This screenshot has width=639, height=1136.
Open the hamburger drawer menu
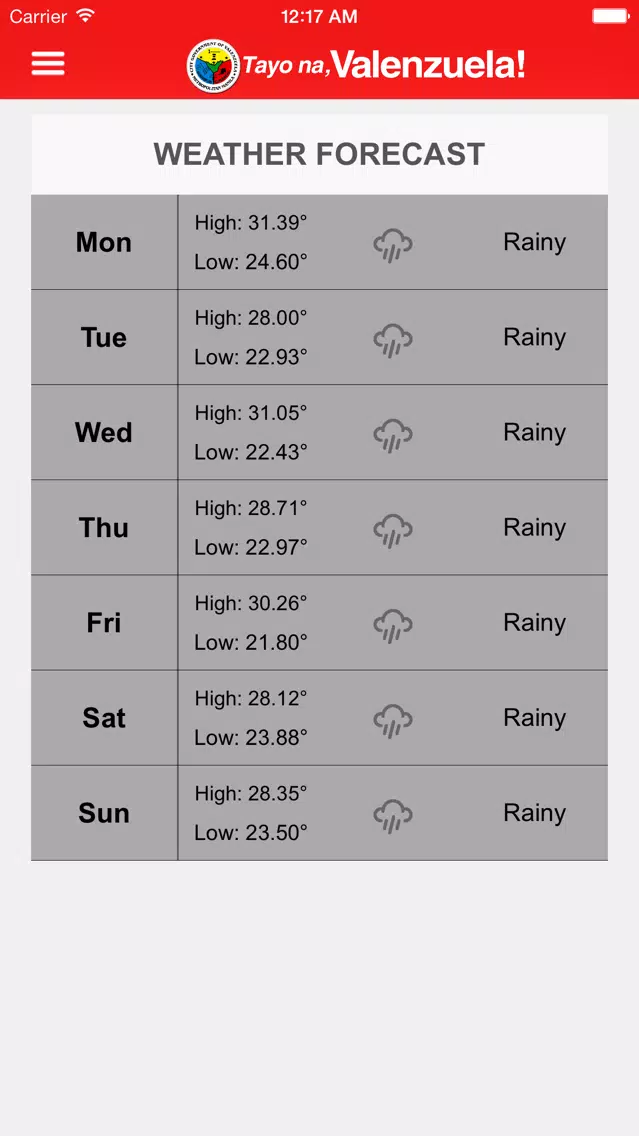tap(48, 64)
